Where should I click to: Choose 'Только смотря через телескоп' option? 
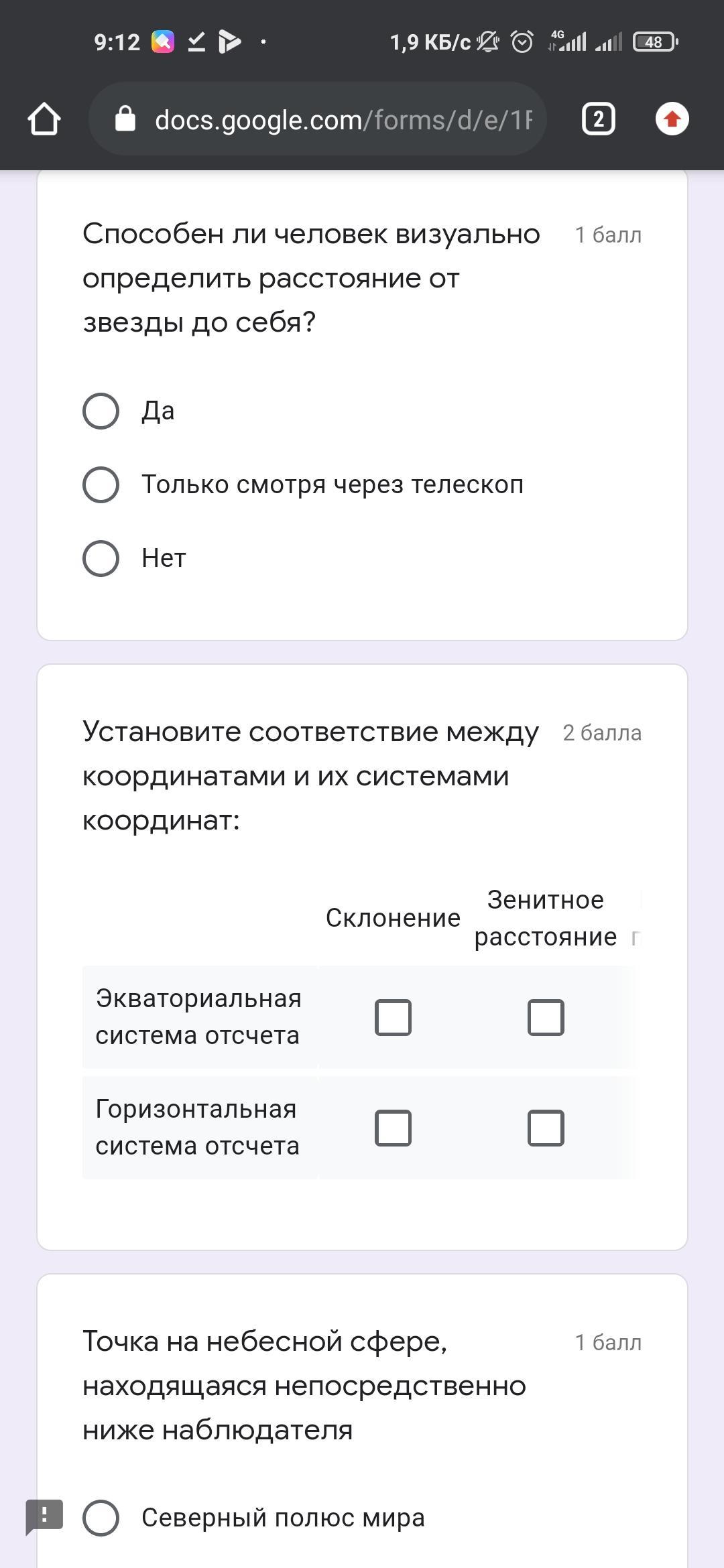(101, 484)
